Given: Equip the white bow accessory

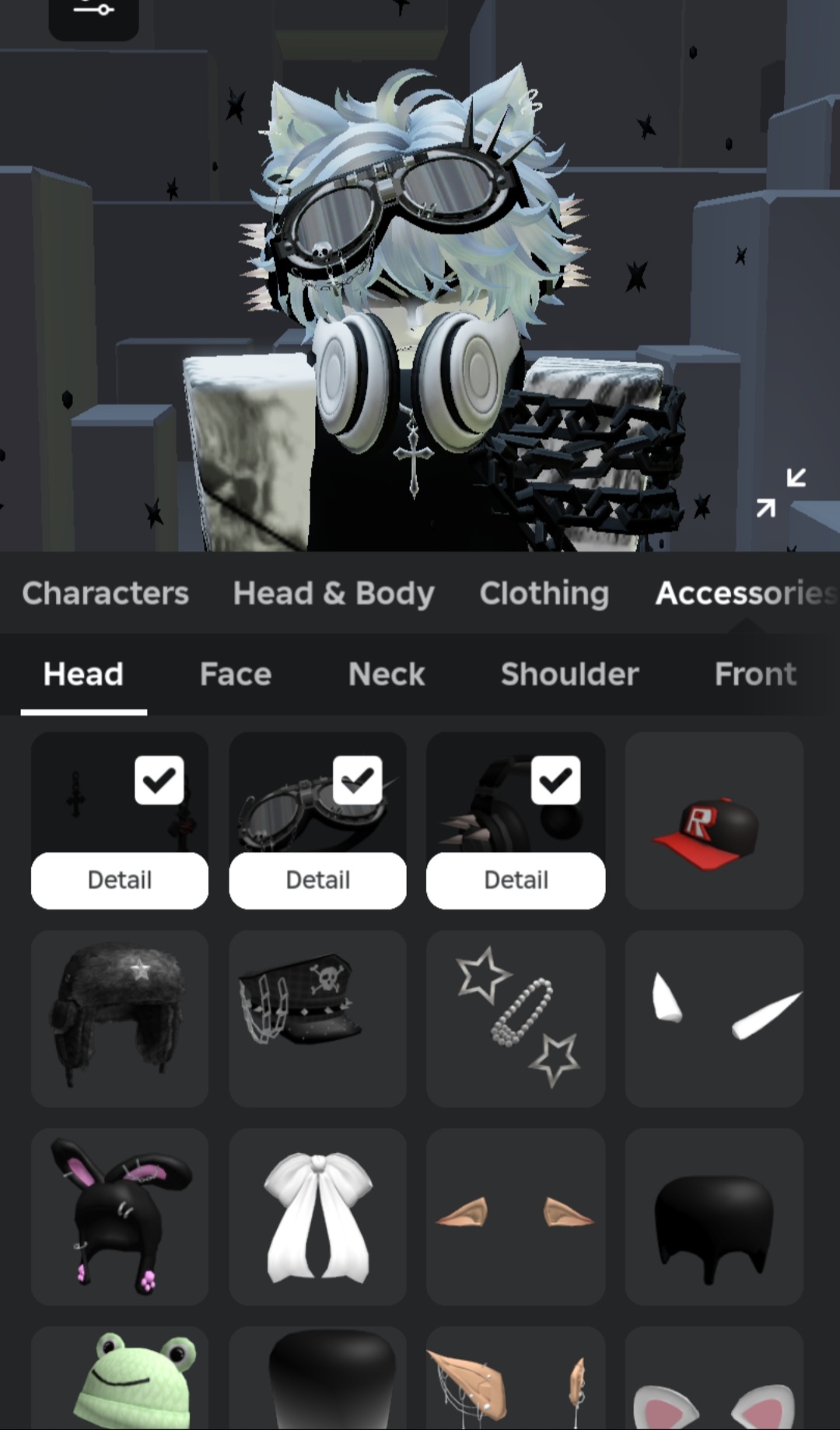Looking at the screenshot, I should tap(317, 1217).
